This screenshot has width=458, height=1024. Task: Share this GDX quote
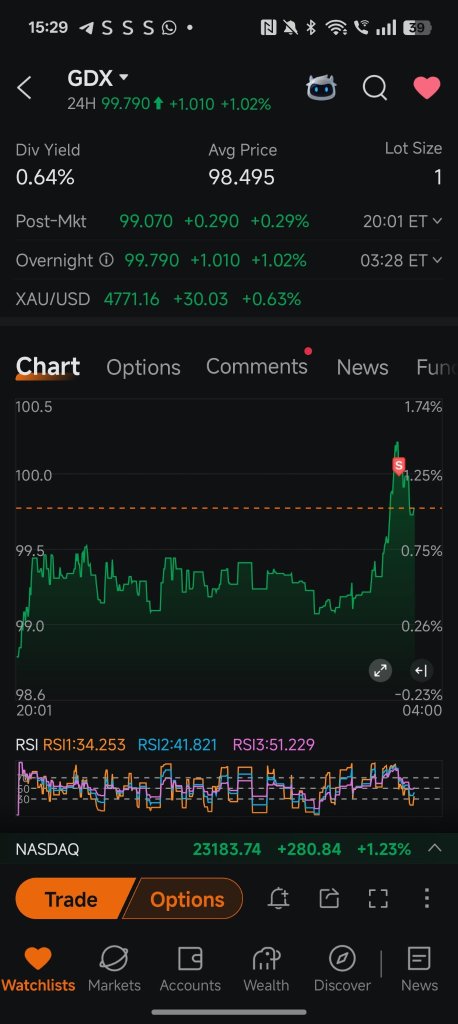click(329, 899)
